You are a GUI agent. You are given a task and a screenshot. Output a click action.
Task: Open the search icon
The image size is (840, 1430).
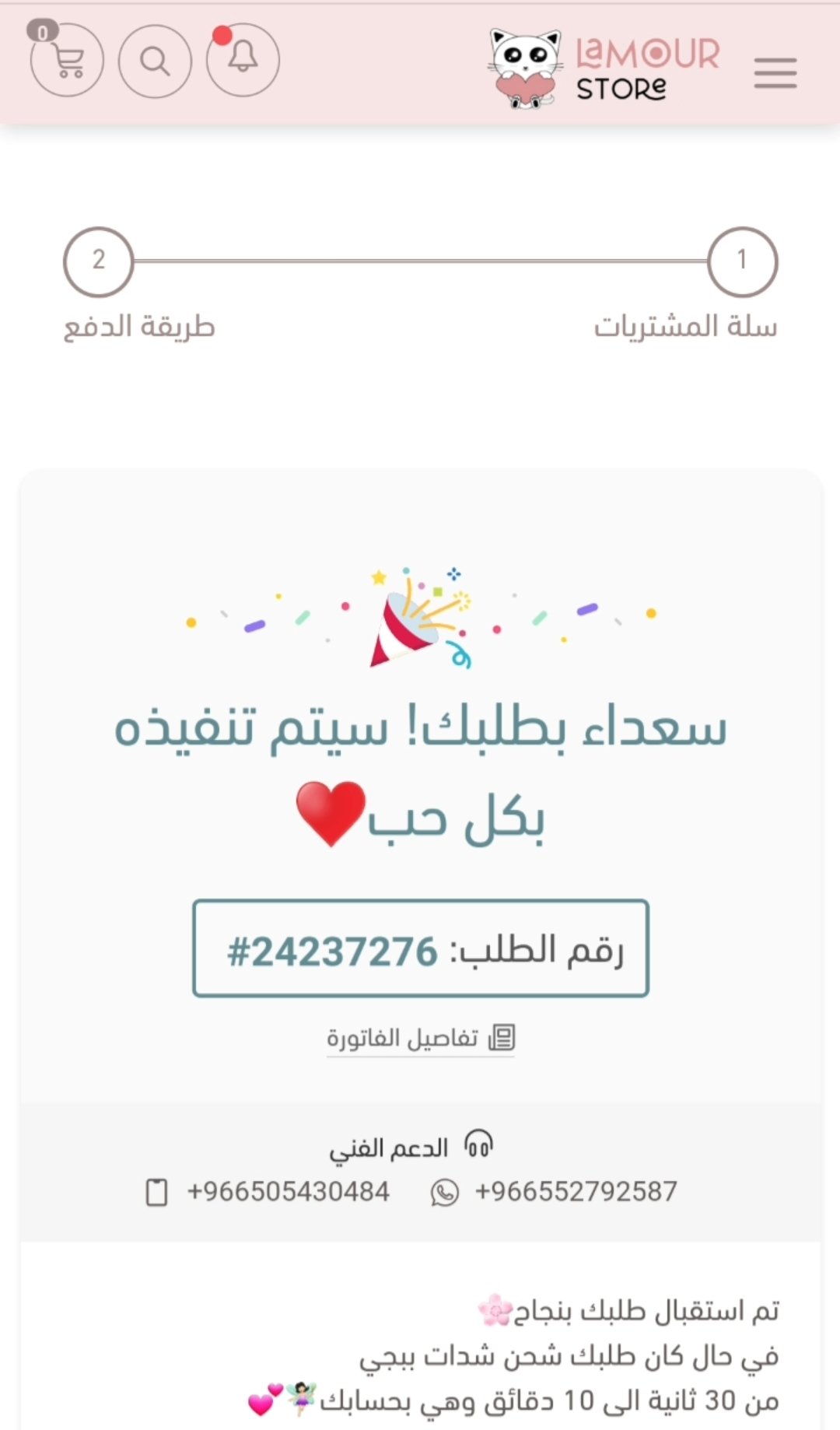155,61
